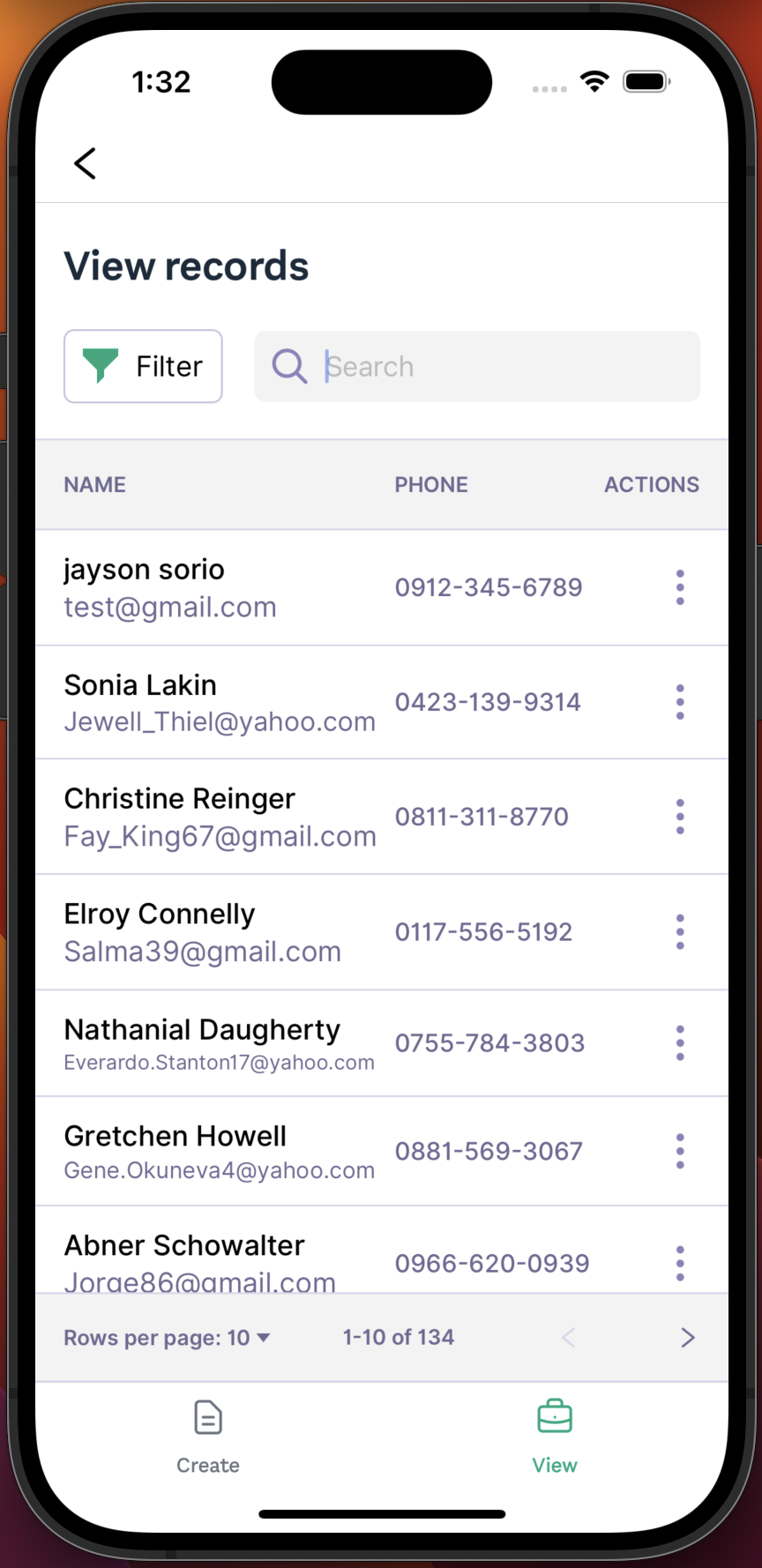Open the Filter funnel icon

click(x=100, y=366)
